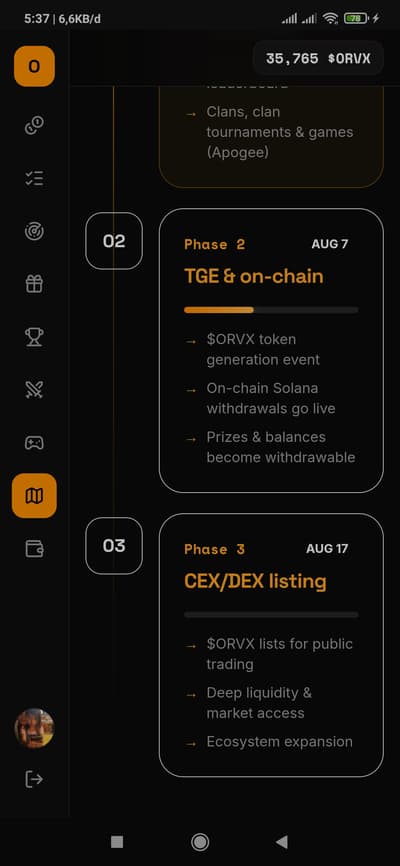Screen dimensions: 400x866
Task: Open the trophy leaderboard icon
Action: (x=34, y=336)
